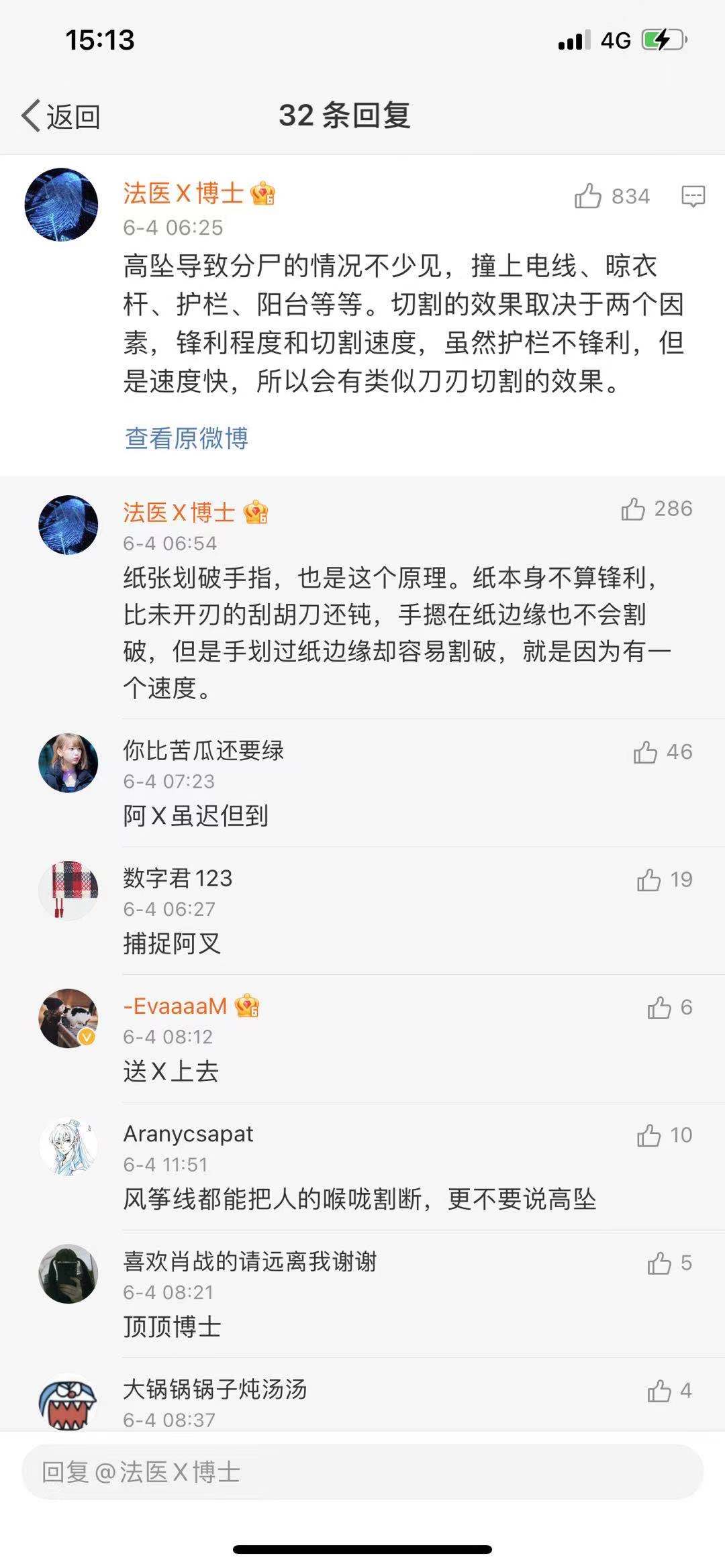The width and height of the screenshot is (725, 1568).
Task: Go back using the 返回 button
Action: 61,117
